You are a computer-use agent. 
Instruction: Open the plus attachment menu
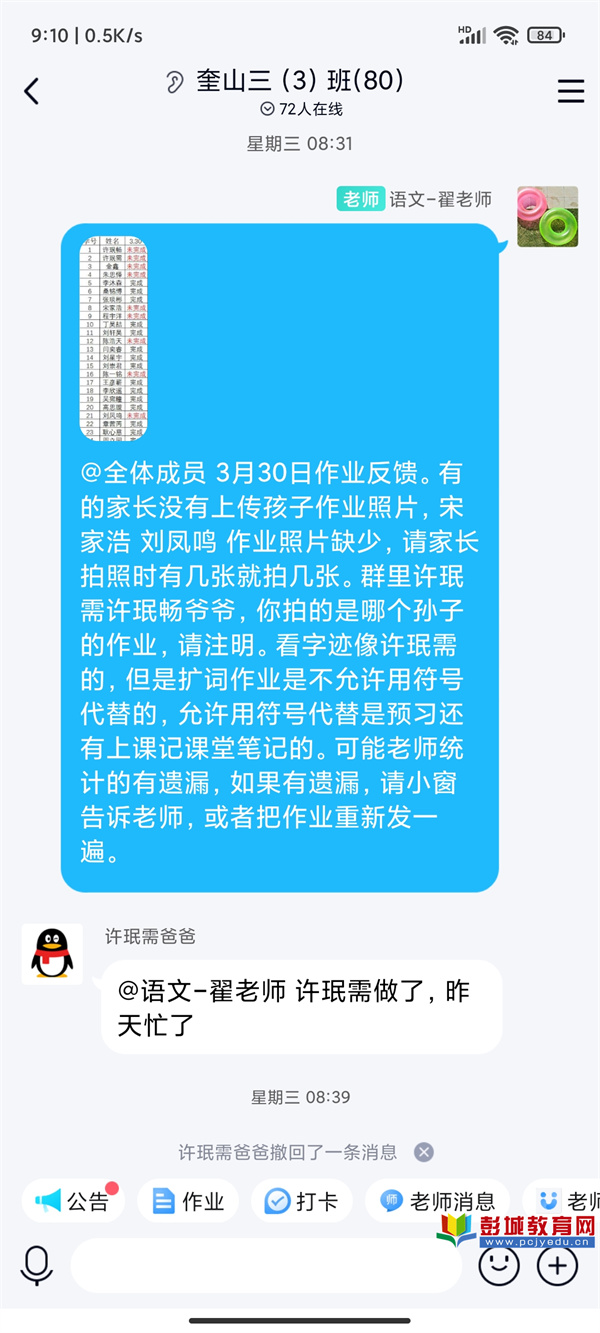point(557,1266)
